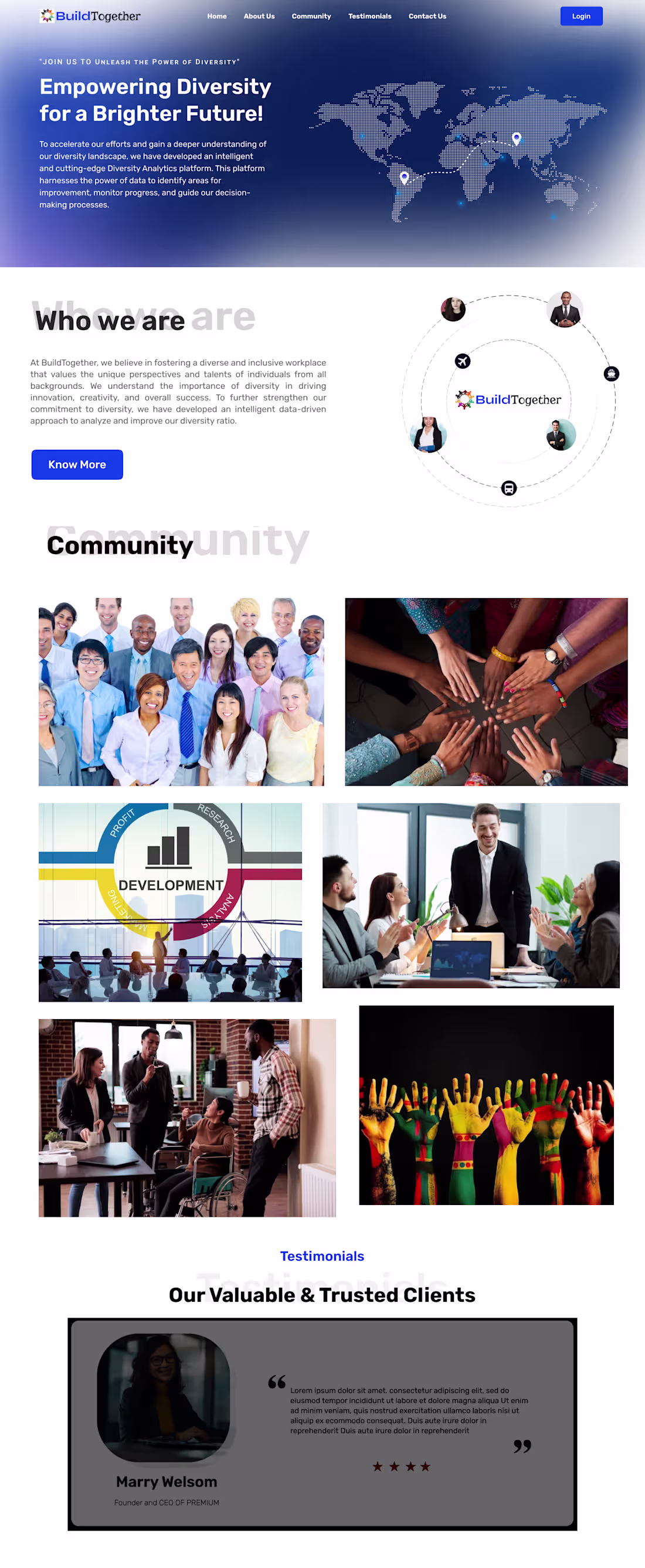This screenshot has height=1568, width=645.
Task: Open the Testimonials section link
Action: 370,16
